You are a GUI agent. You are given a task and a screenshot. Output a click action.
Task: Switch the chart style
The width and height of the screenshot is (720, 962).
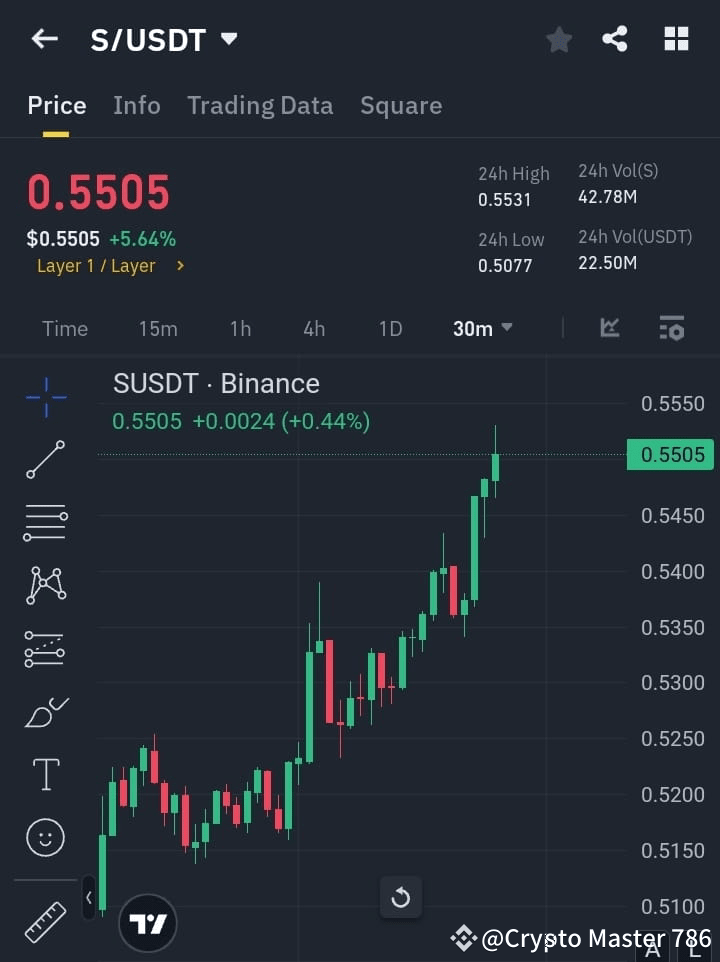[x=608, y=328]
